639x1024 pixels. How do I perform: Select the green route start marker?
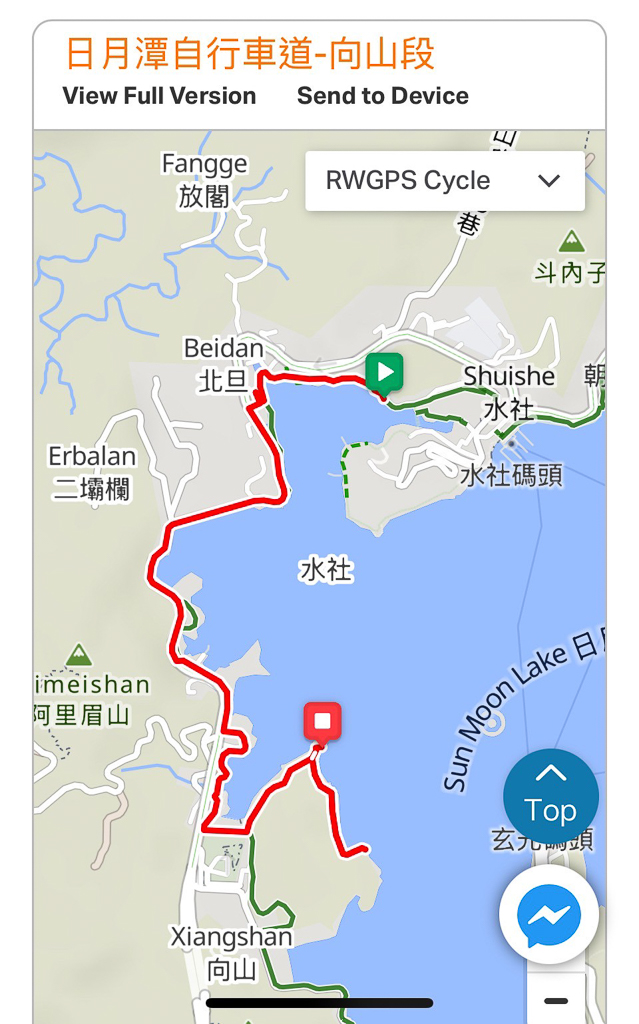[x=384, y=373]
